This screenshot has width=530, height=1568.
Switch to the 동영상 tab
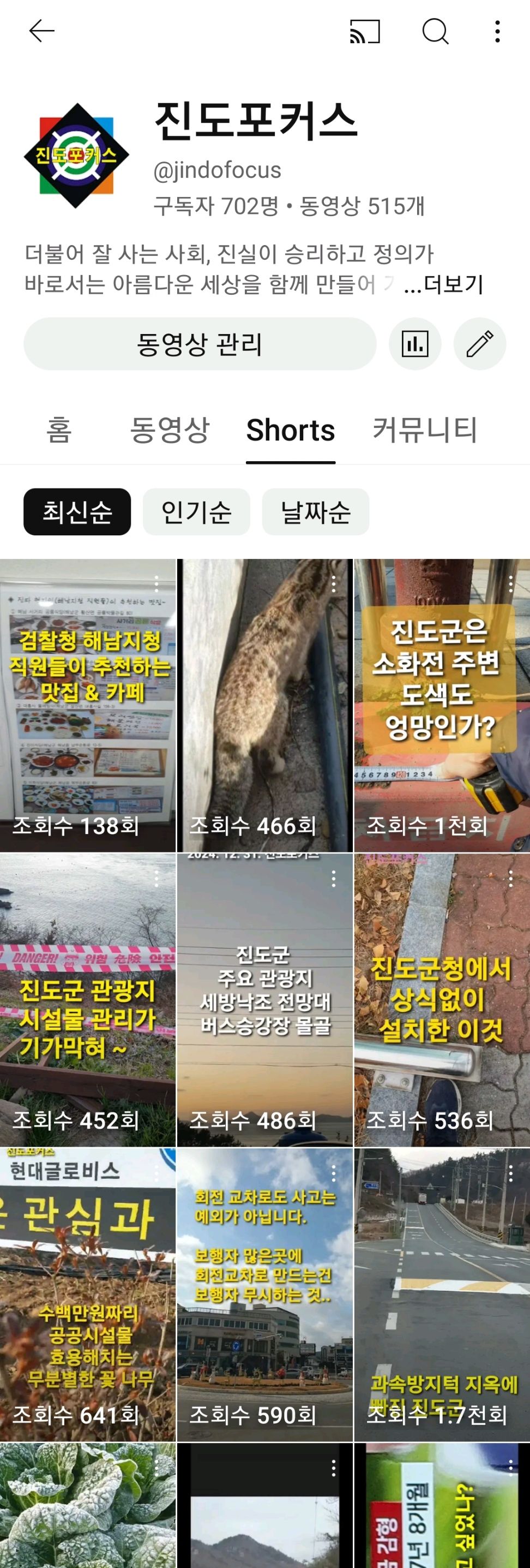tap(170, 430)
